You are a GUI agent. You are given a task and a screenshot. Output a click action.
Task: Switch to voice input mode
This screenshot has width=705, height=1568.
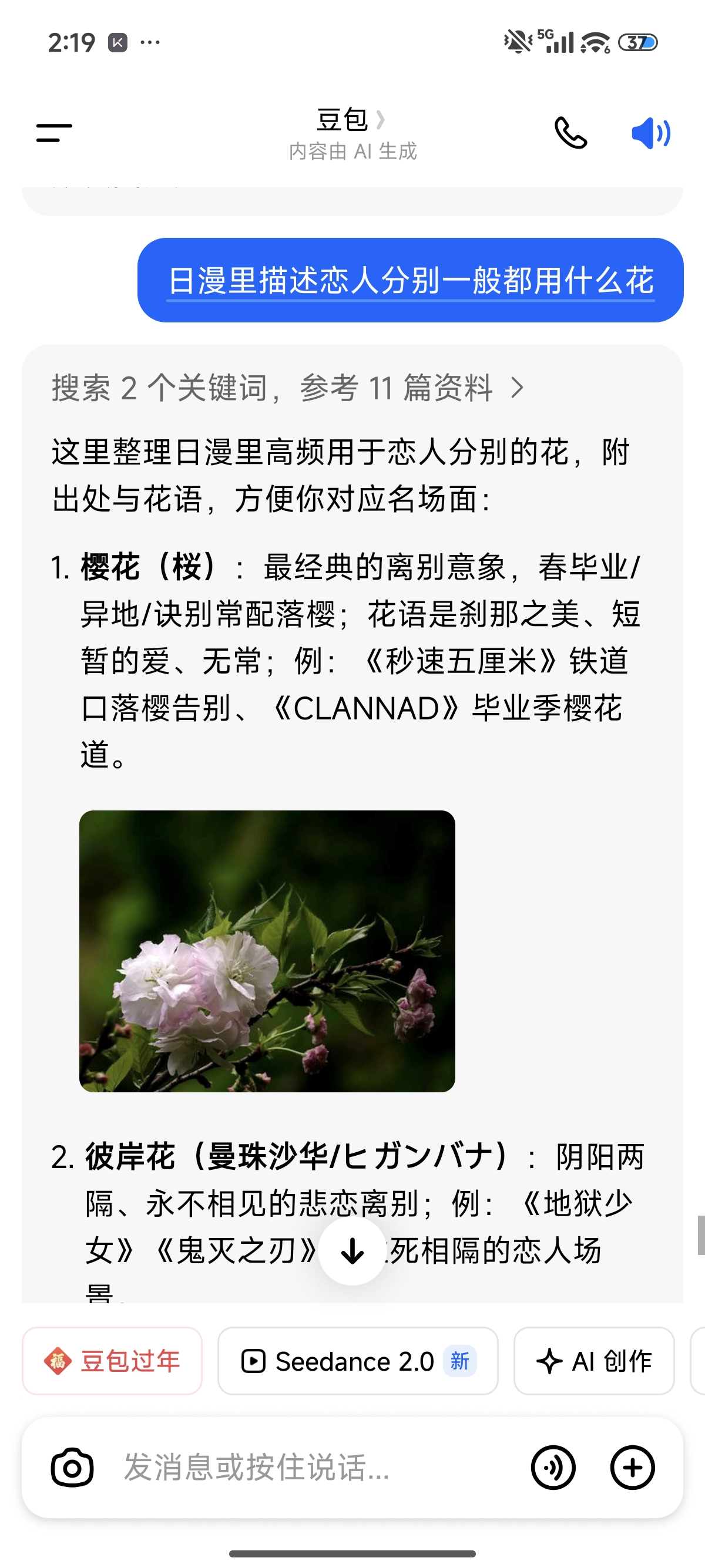pos(553,1468)
